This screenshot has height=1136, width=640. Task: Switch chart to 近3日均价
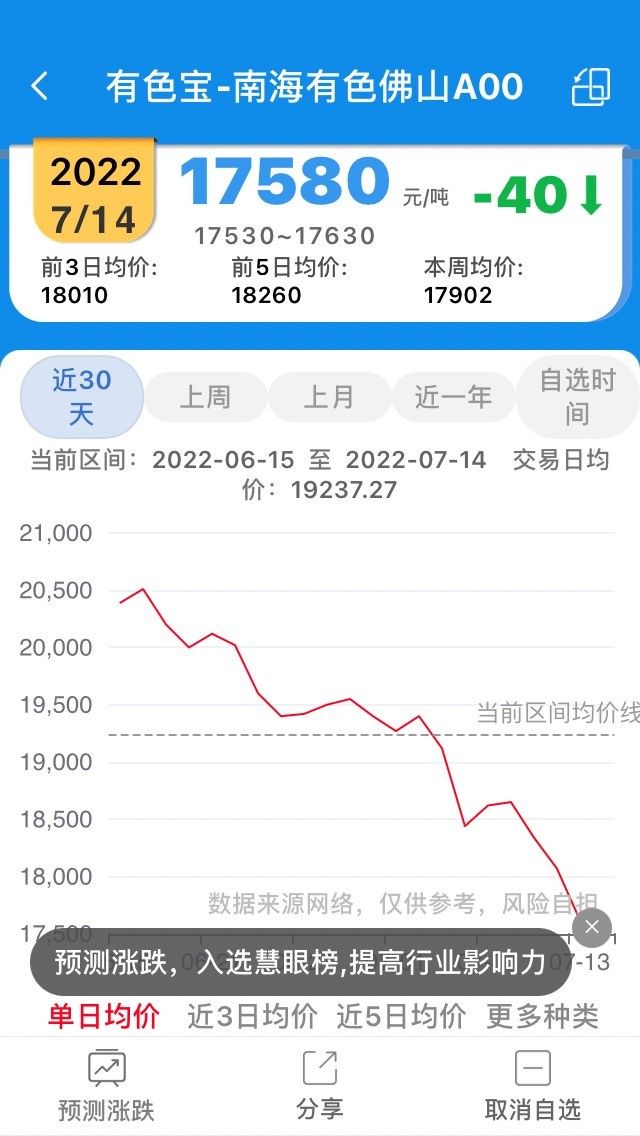pos(252,1016)
